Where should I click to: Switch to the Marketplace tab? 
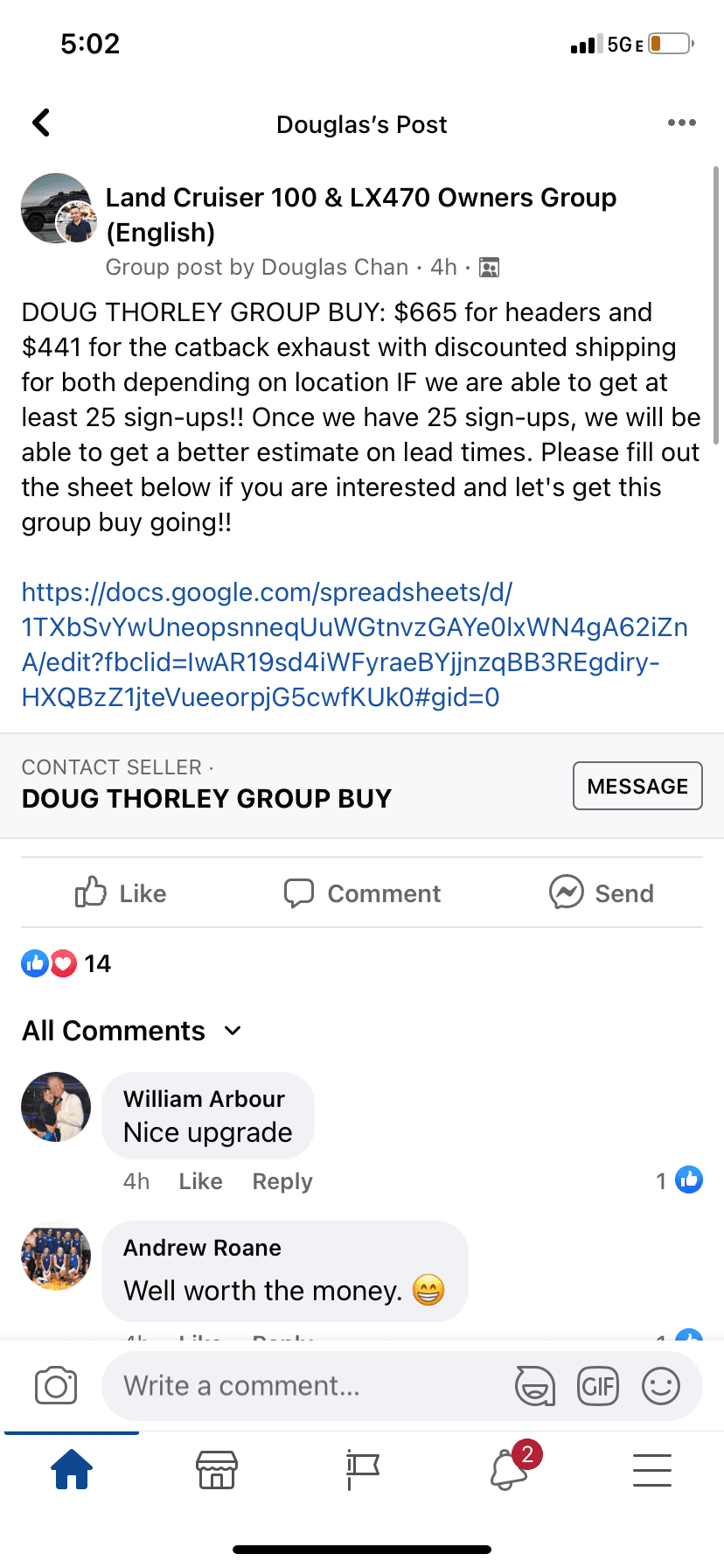(x=217, y=1470)
